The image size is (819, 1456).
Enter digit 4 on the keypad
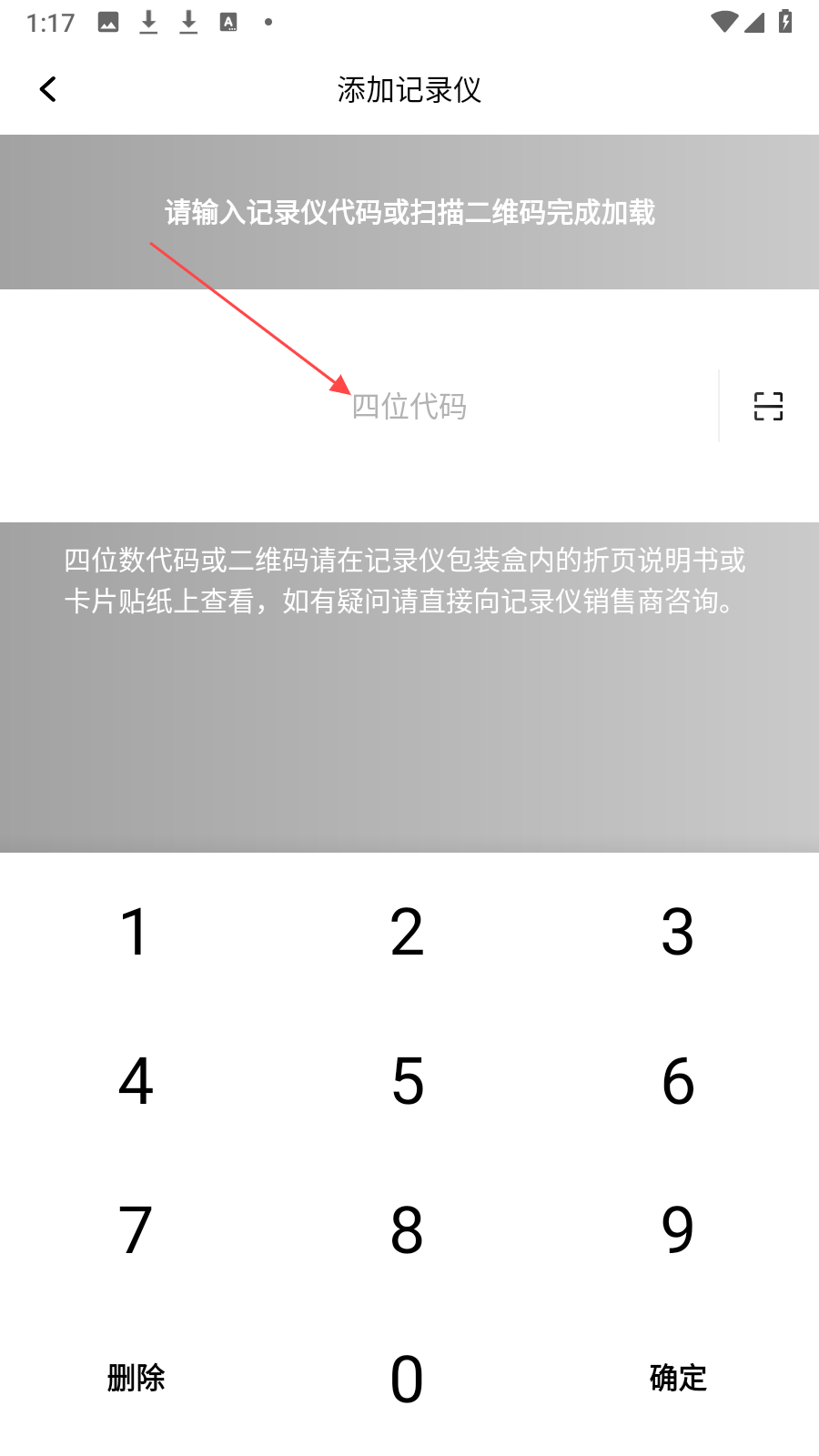(x=136, y=1081)
